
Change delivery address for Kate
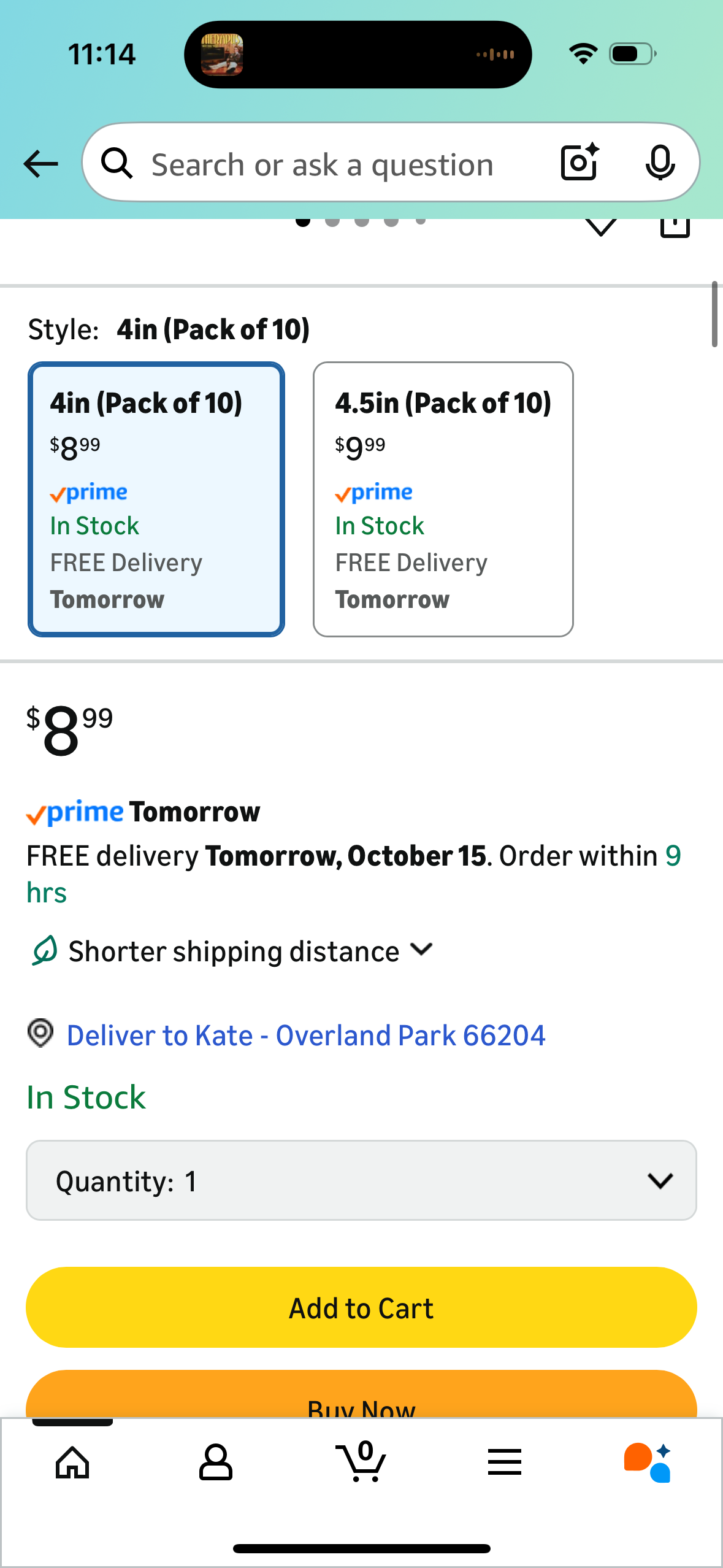[305, 1036]
